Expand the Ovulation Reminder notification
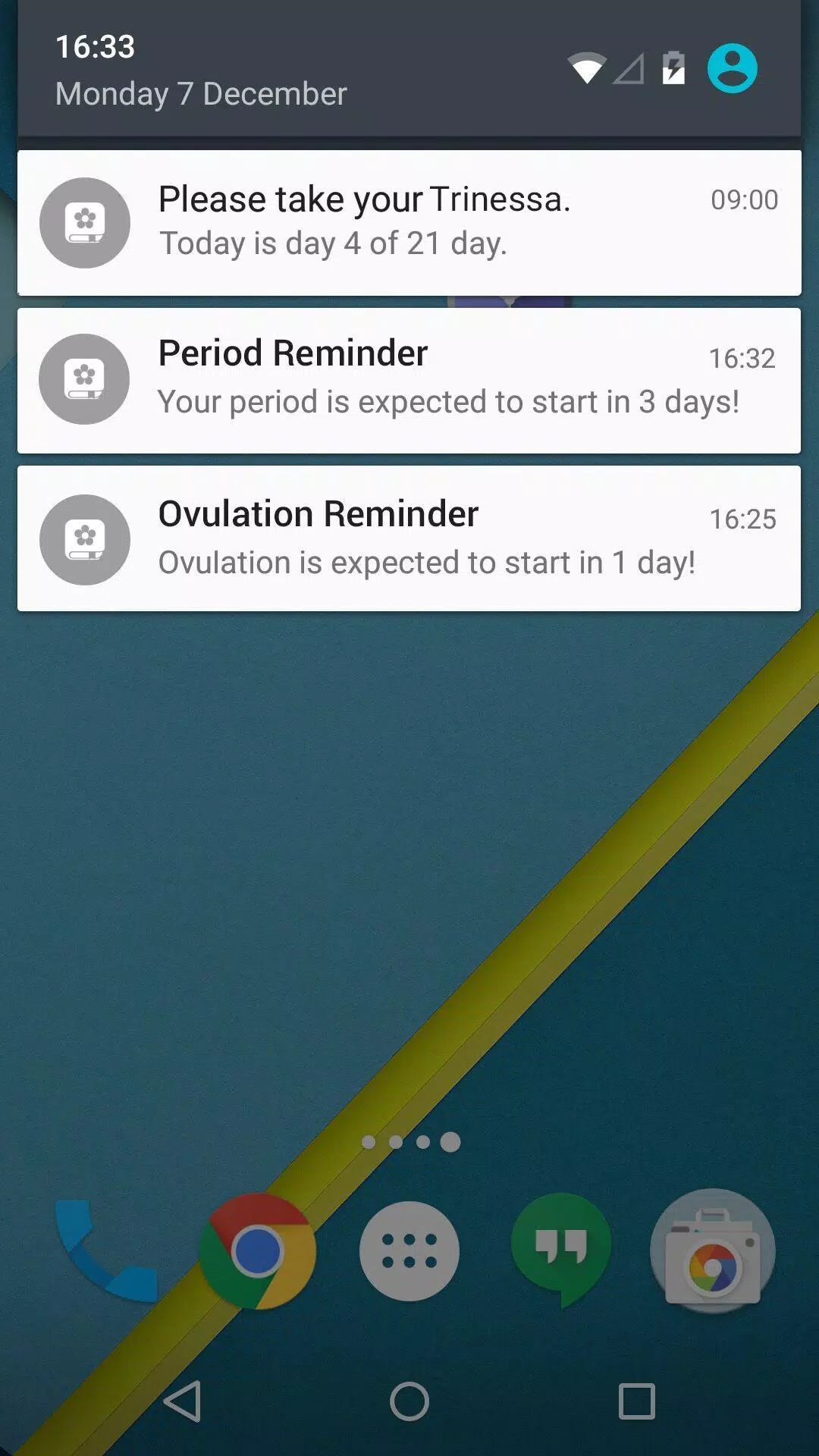 pyautogui.click(x=409, y=538)
